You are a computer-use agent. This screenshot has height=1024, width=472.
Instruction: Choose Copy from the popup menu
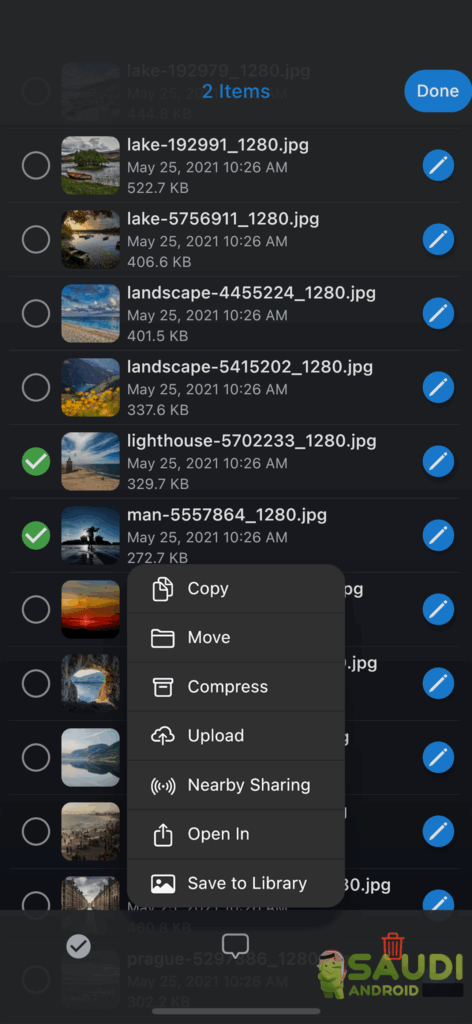[236, 589]
